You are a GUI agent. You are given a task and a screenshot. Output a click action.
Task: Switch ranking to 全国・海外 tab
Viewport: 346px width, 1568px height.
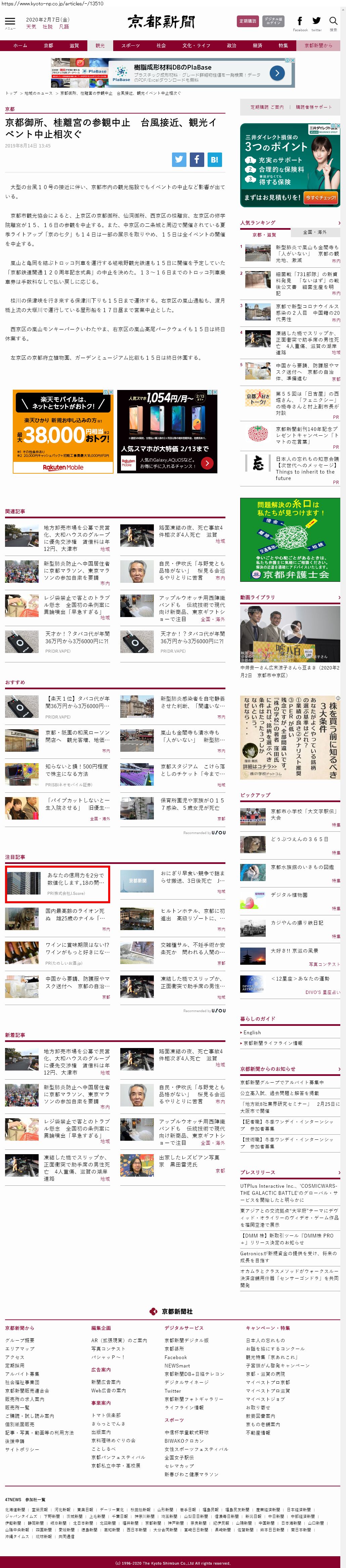click(x=315, y=232)
